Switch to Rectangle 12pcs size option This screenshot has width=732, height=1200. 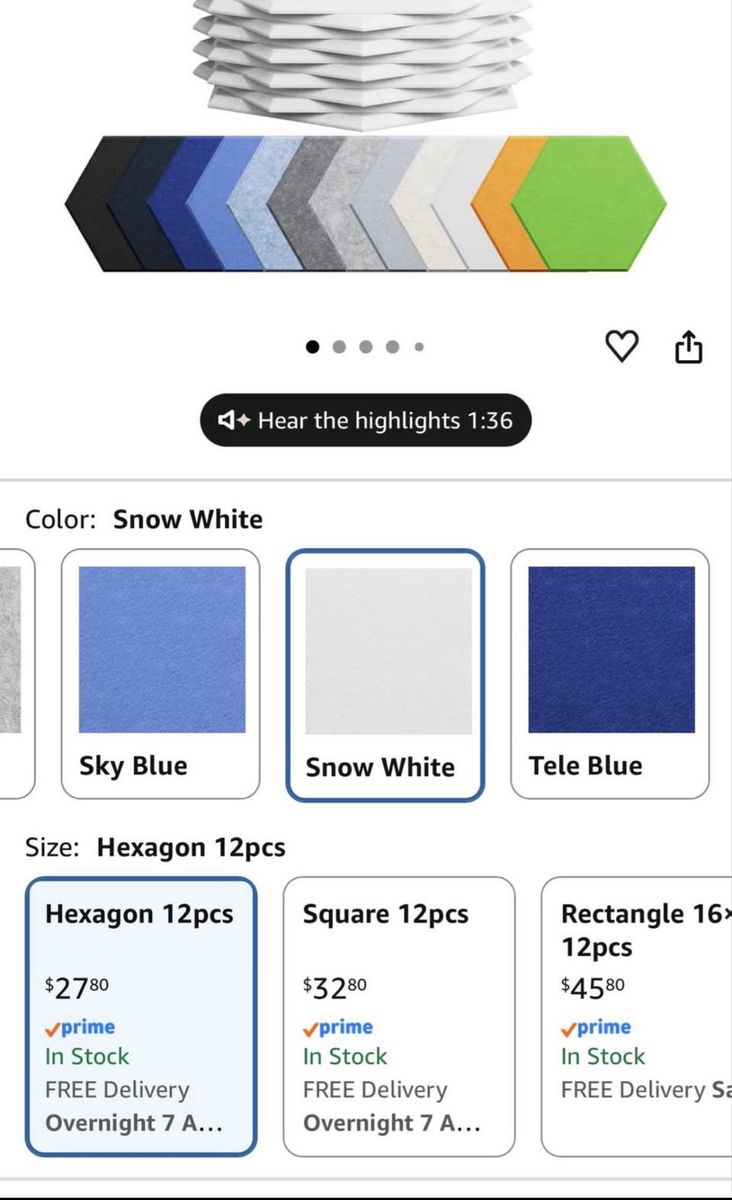click(637, 1017)
